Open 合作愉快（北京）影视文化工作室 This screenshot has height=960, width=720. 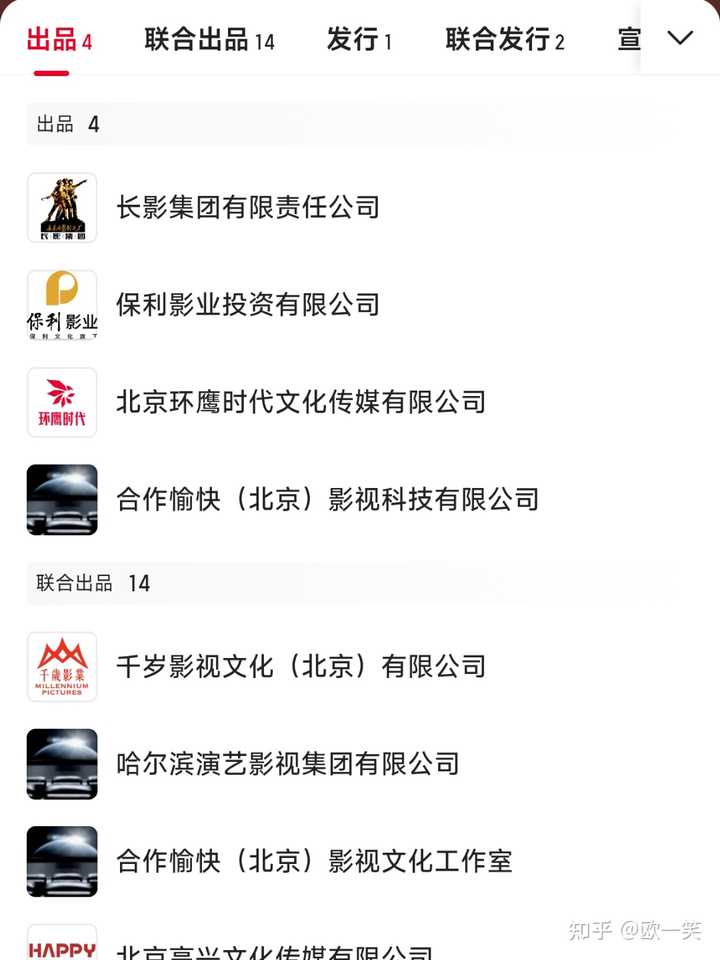pyautogui.click(x=314, y=861)
